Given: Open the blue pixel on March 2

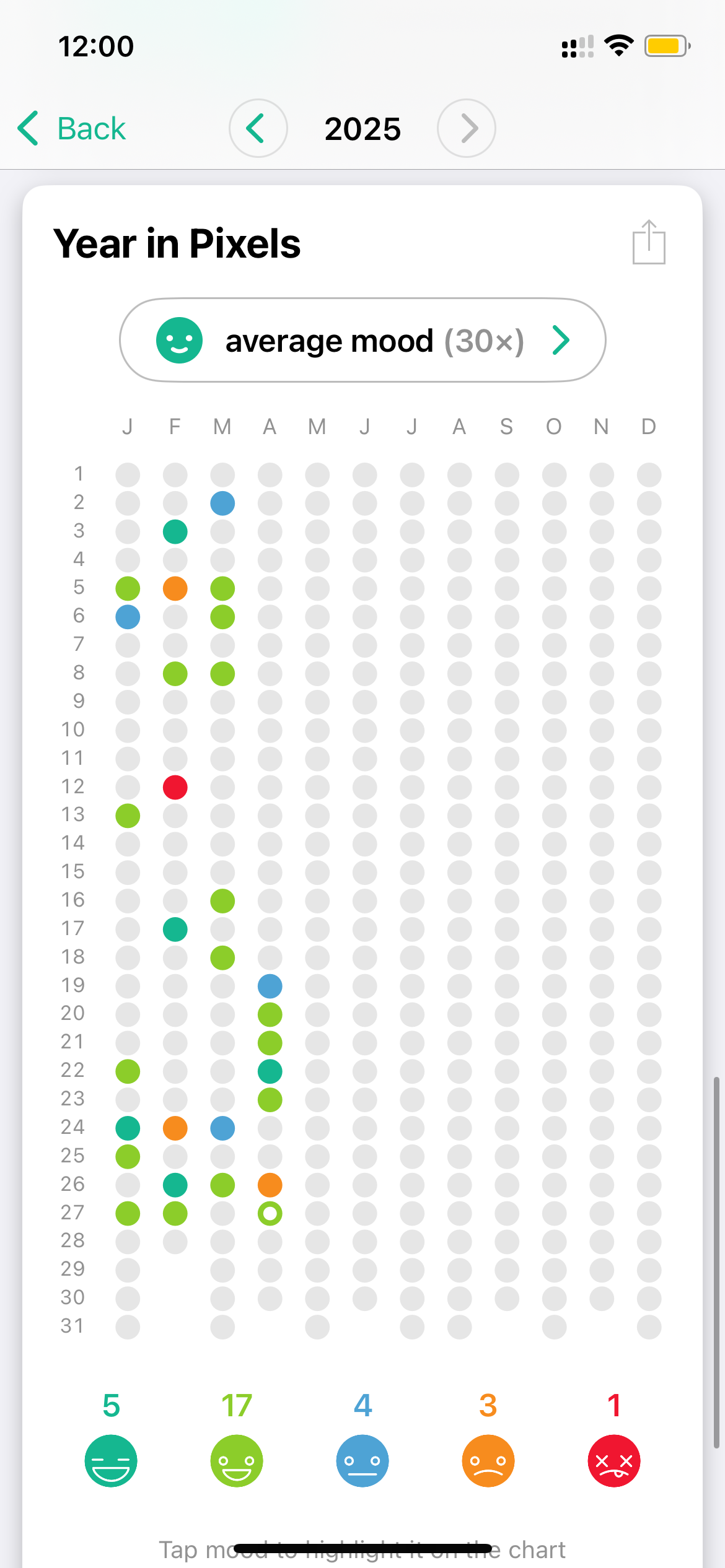Looking at the screenshot, I should (x=222, y=503).
